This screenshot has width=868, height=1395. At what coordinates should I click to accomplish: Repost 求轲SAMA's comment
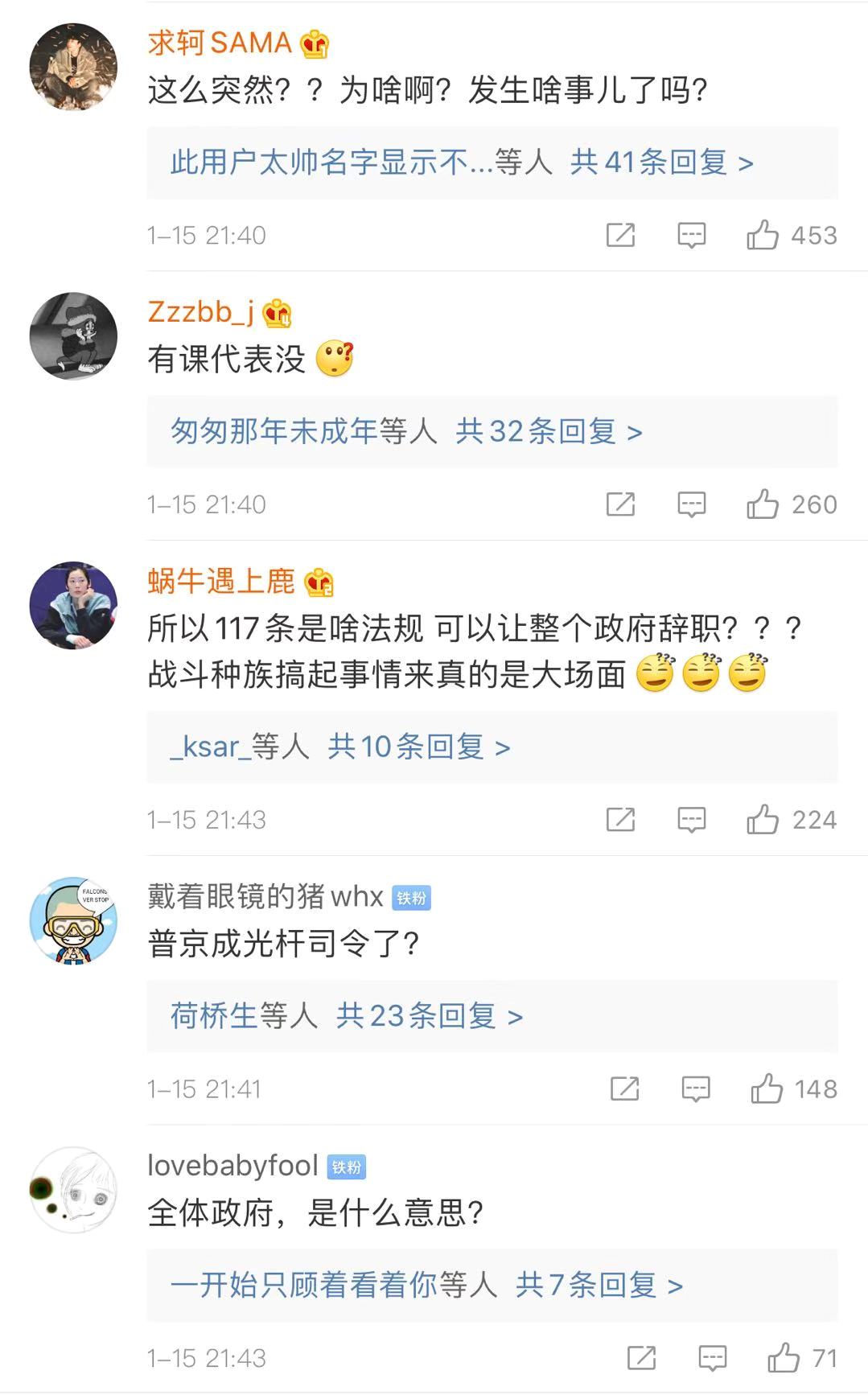tap(620, 235)
